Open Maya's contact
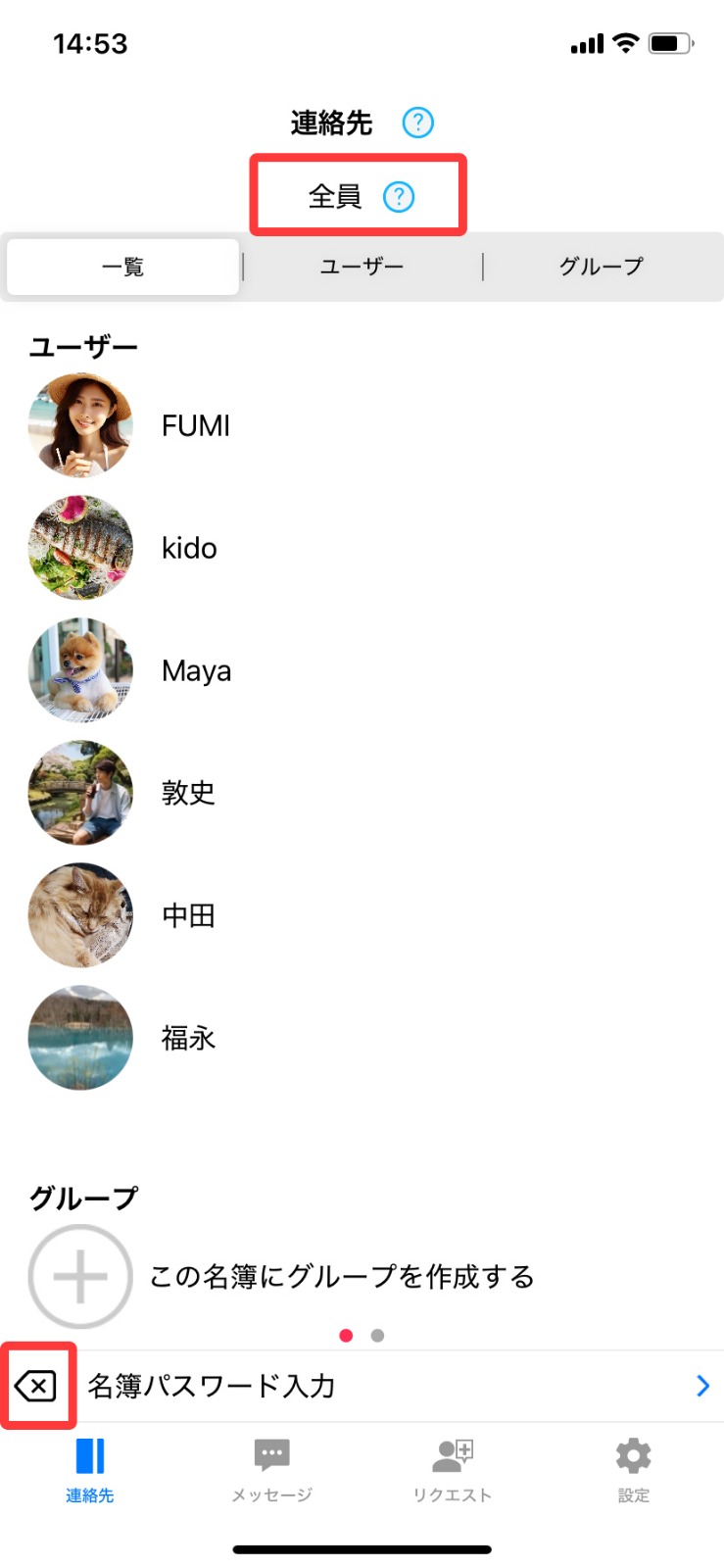 [x=196, y=670]
